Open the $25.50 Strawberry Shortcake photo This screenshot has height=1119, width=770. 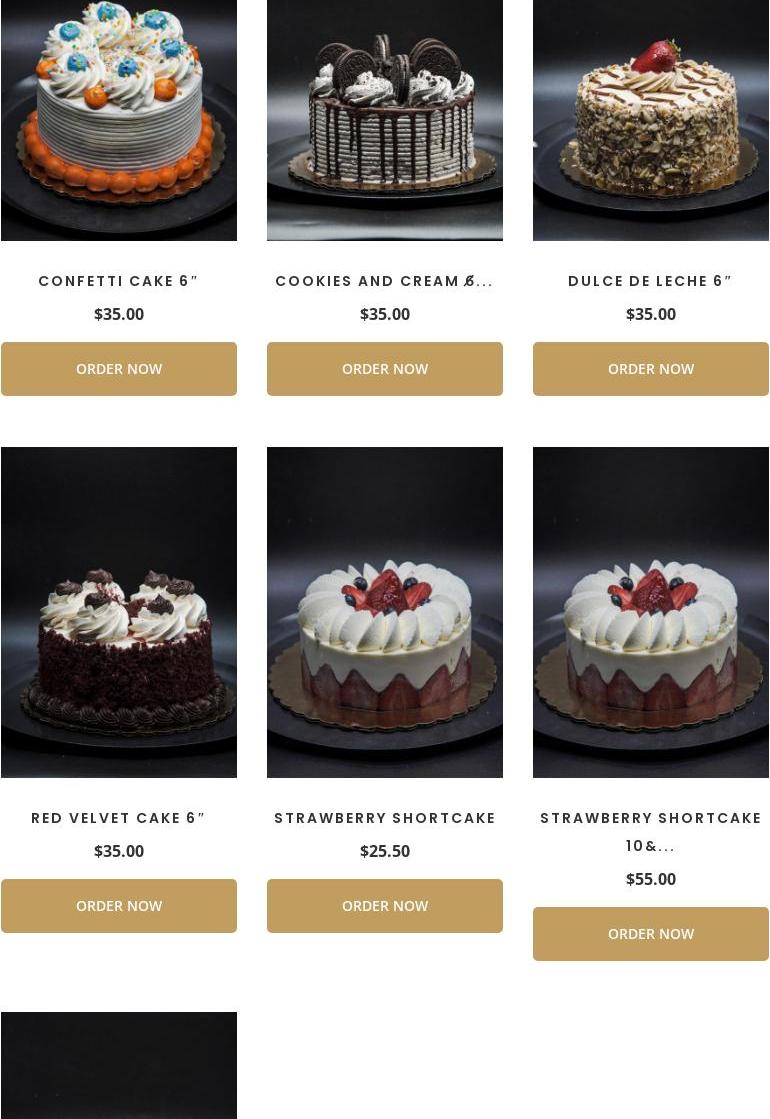pyautogui.click(x=385, y=612)
